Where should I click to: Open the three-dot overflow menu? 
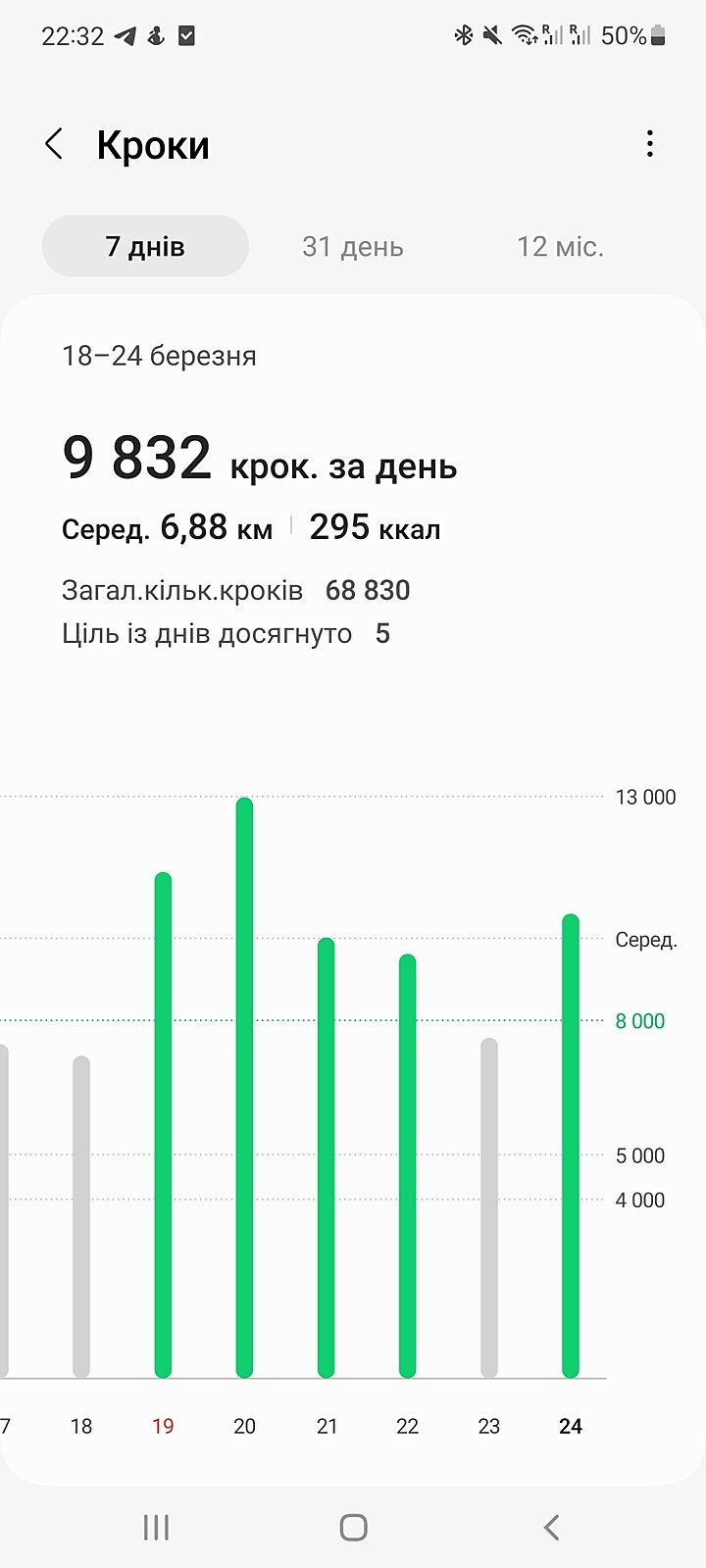coord(649,144)
